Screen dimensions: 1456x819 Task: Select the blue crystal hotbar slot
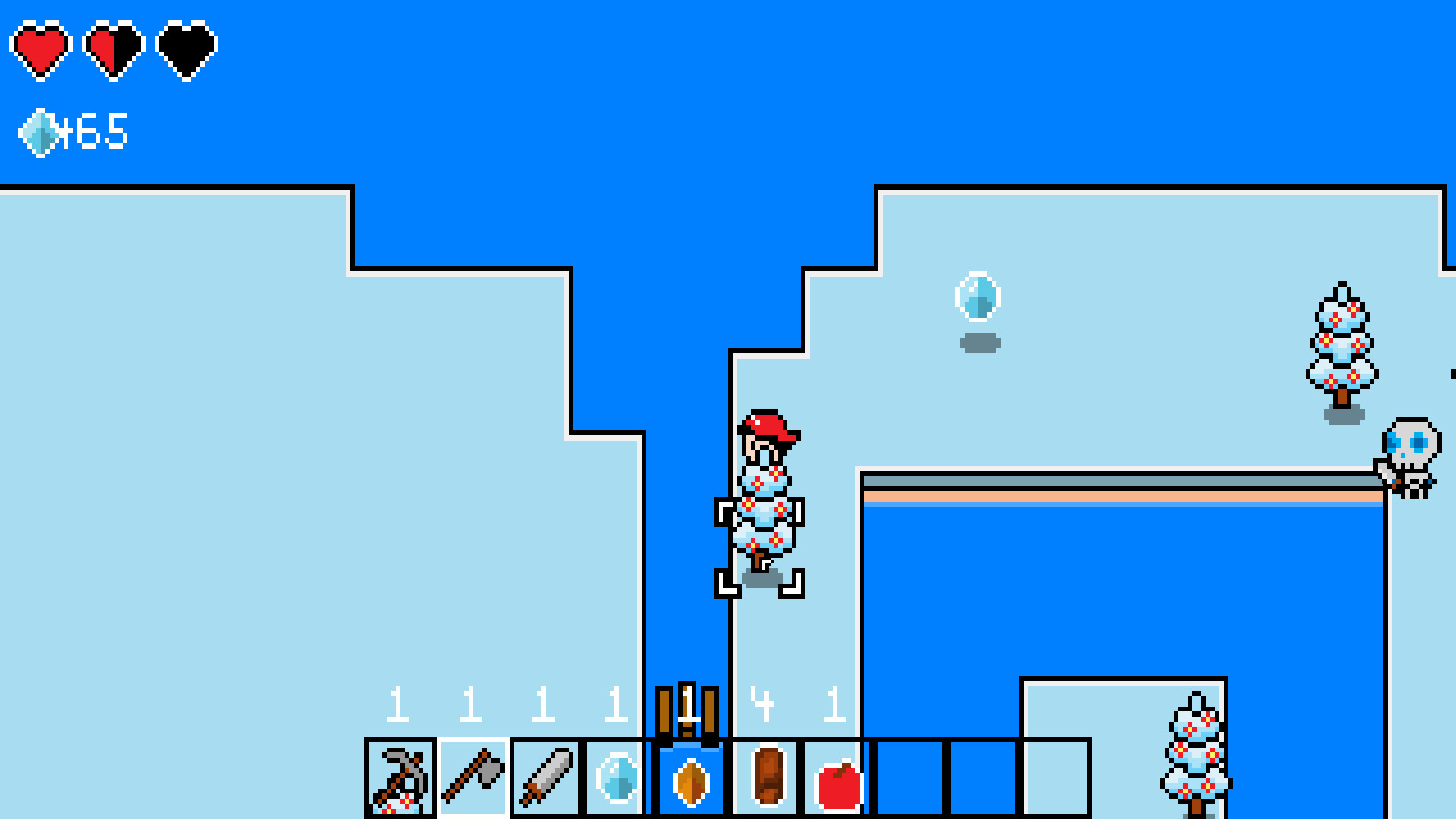pos(617,778)
